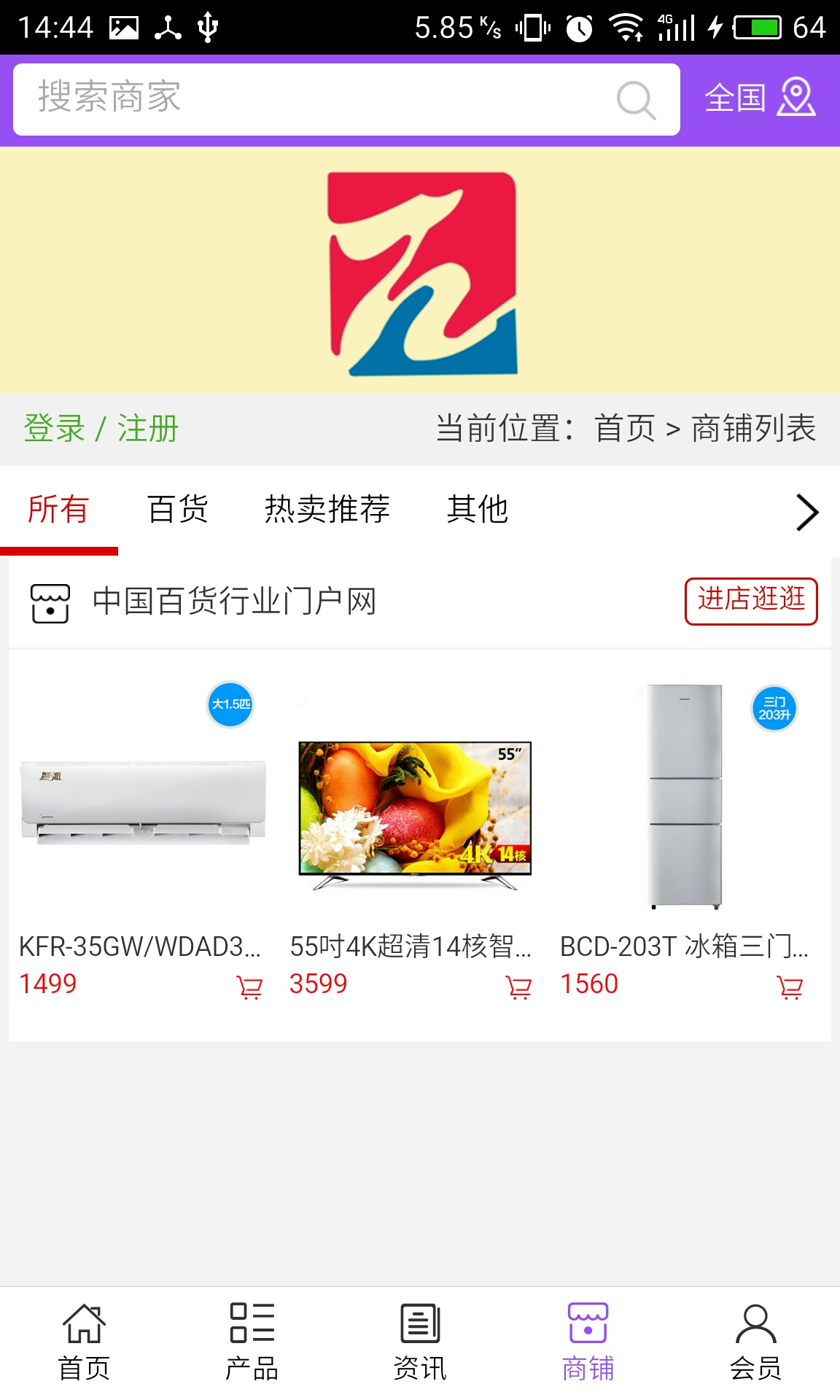This screenshot has width=840, height=1400.
Task: Tap the 进店逛逛 button
Action: point(751,601)
